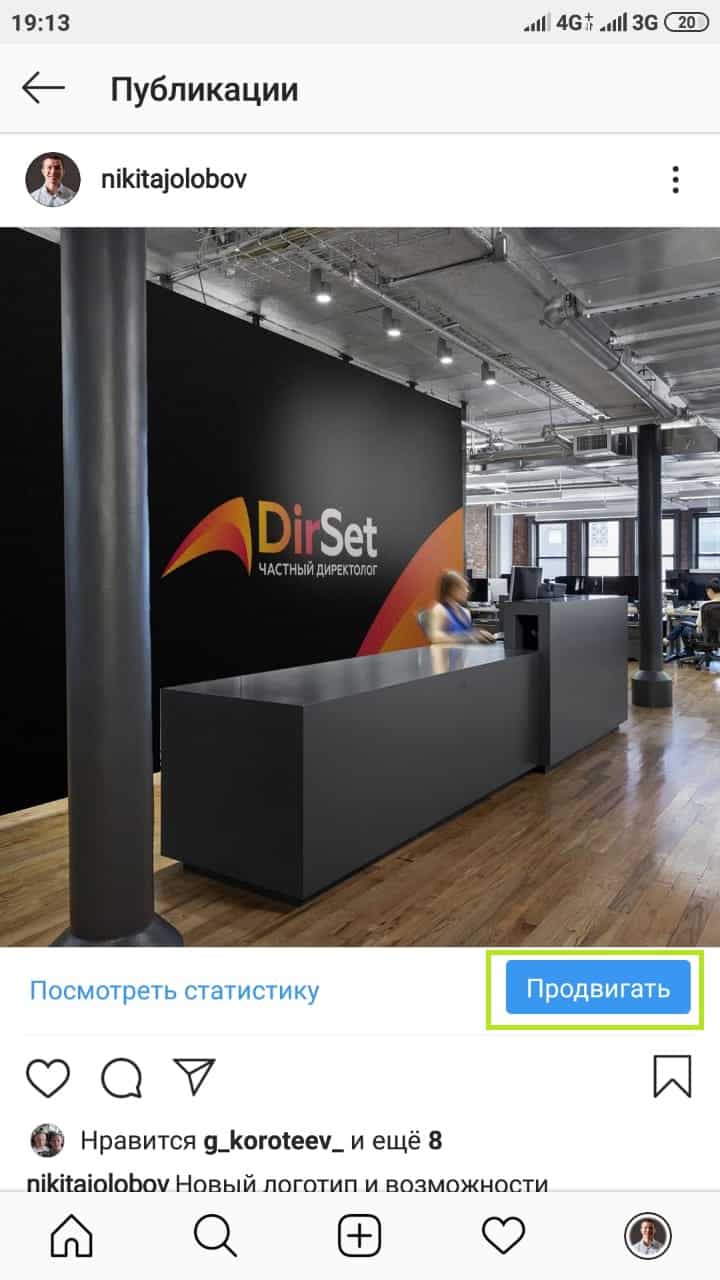
Task: Switch to the Profile tab
Action: pos(647,1237)
